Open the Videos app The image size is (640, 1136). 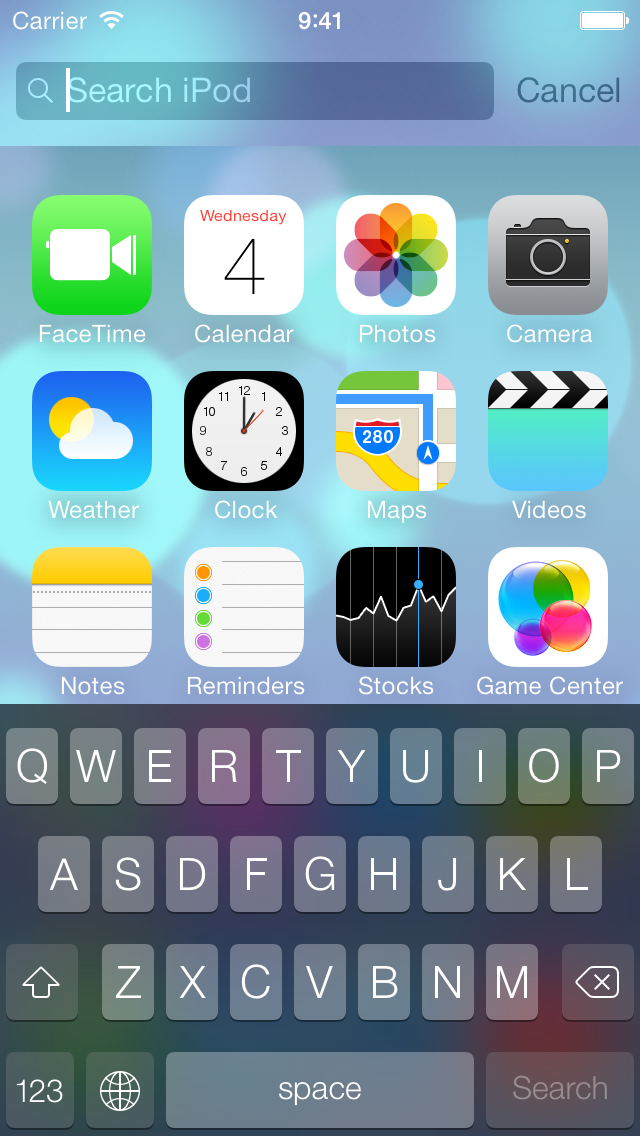[548, 432]
